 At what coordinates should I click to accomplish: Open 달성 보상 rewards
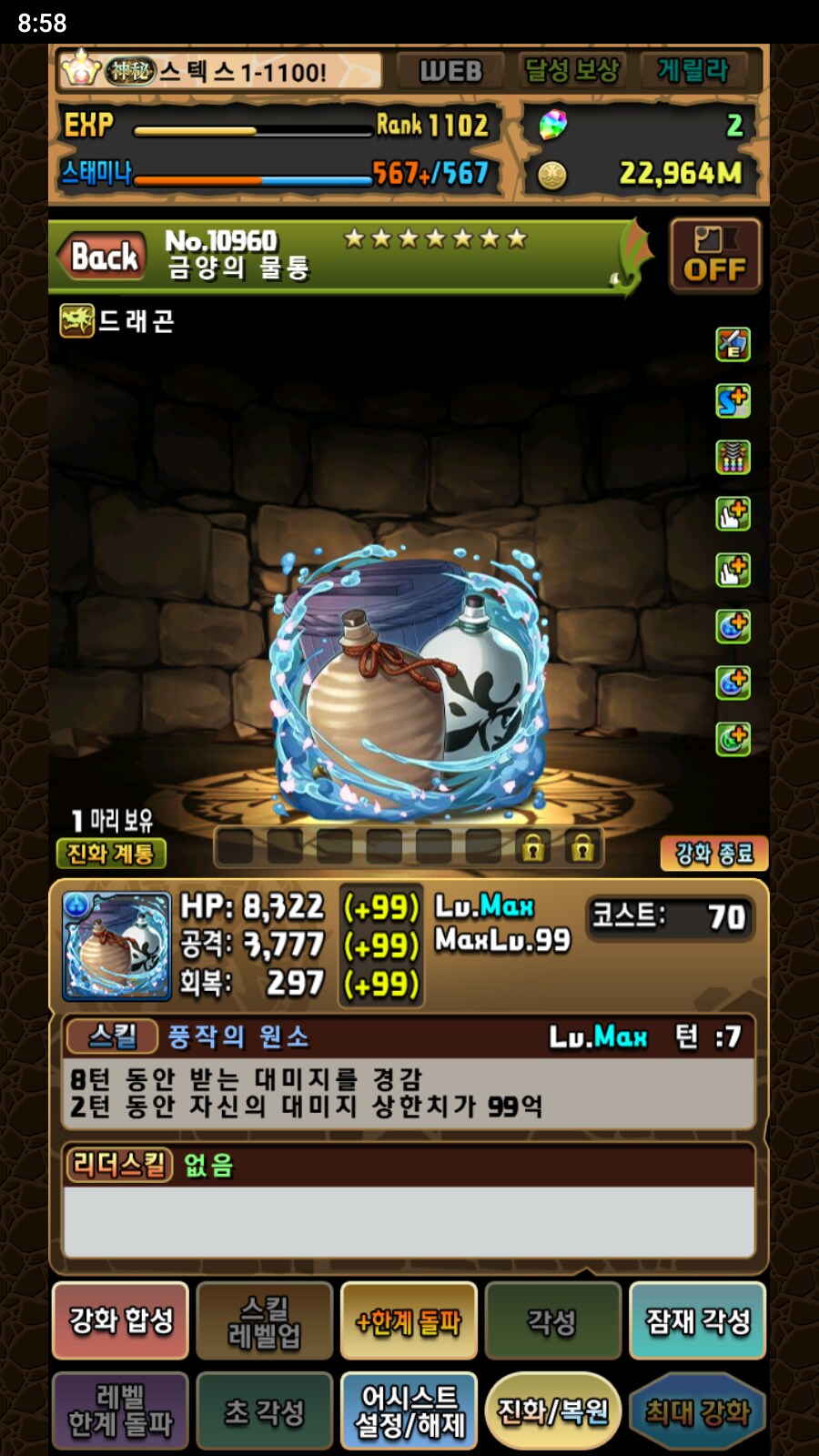571,71
